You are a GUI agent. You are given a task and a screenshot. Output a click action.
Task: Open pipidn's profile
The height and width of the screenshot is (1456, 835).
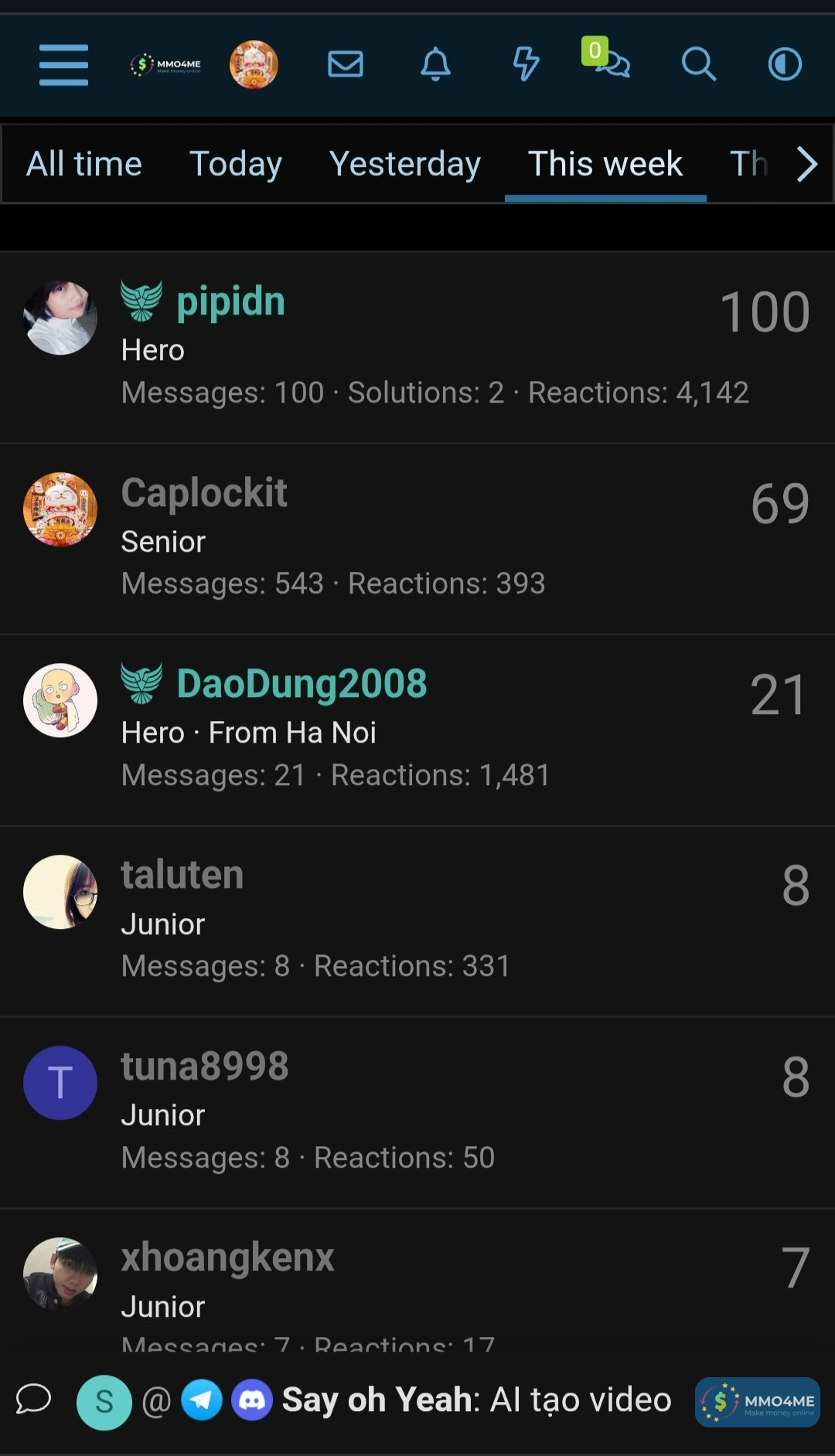pos(230,301)
